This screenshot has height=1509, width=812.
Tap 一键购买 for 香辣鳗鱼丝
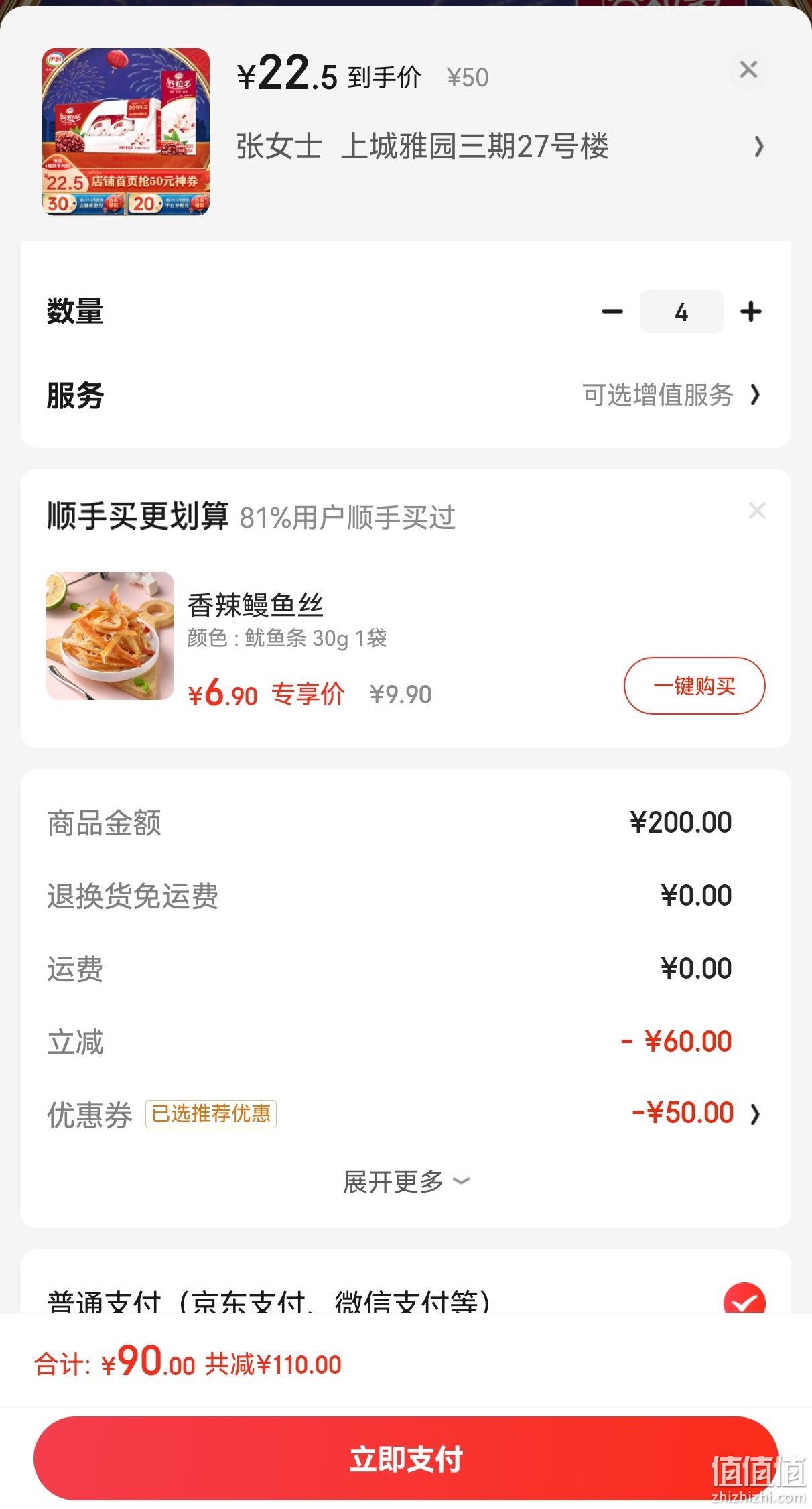point(694,686)
